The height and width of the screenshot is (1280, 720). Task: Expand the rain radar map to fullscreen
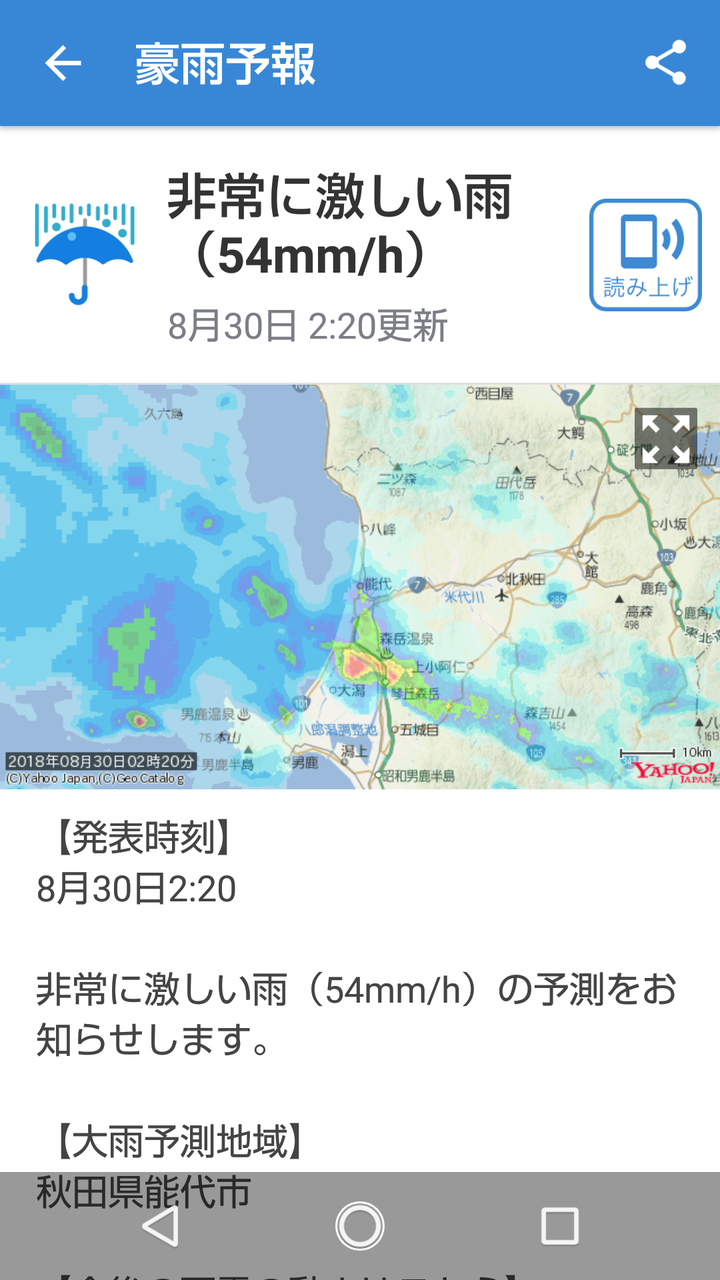pos(666,438)
